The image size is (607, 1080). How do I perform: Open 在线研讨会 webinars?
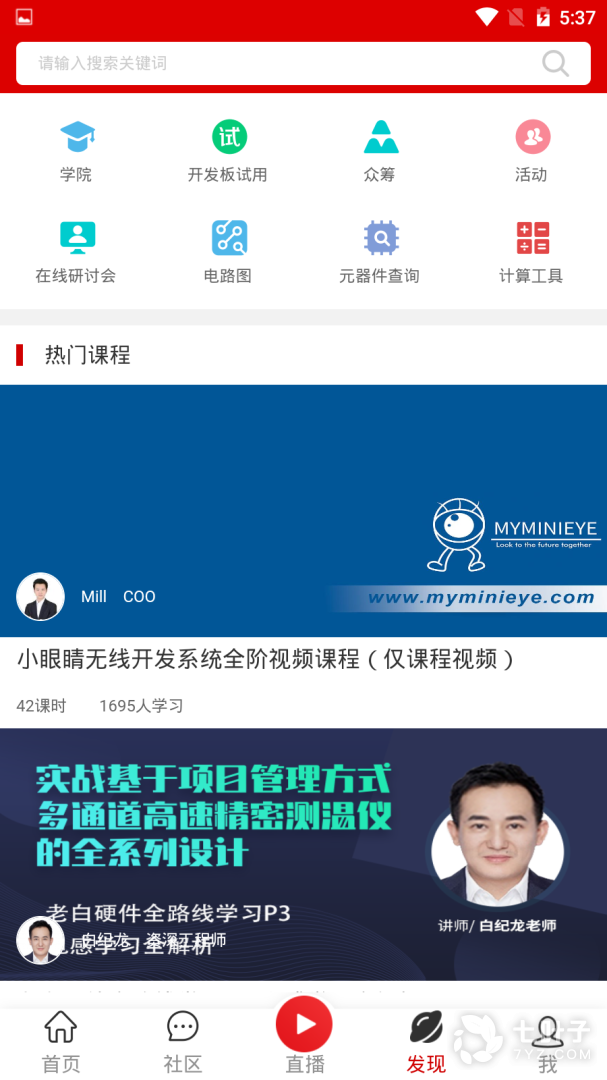click(x=76, y=252)
